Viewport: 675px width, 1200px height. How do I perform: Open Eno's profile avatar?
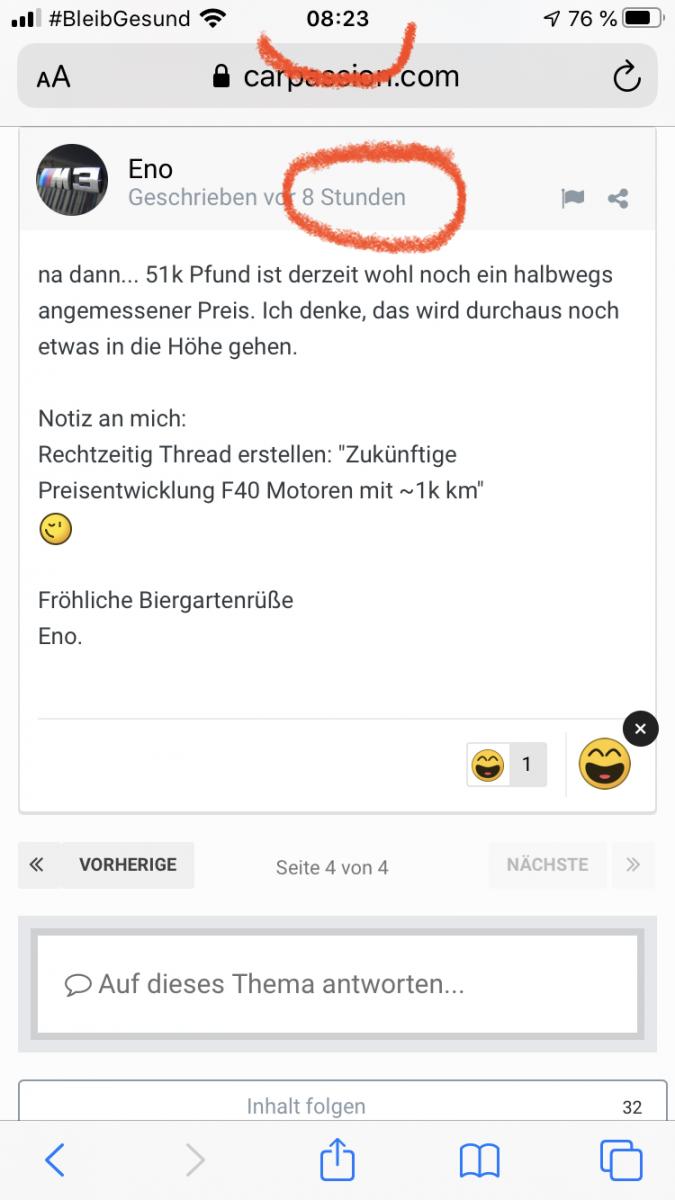click(72, 180)
